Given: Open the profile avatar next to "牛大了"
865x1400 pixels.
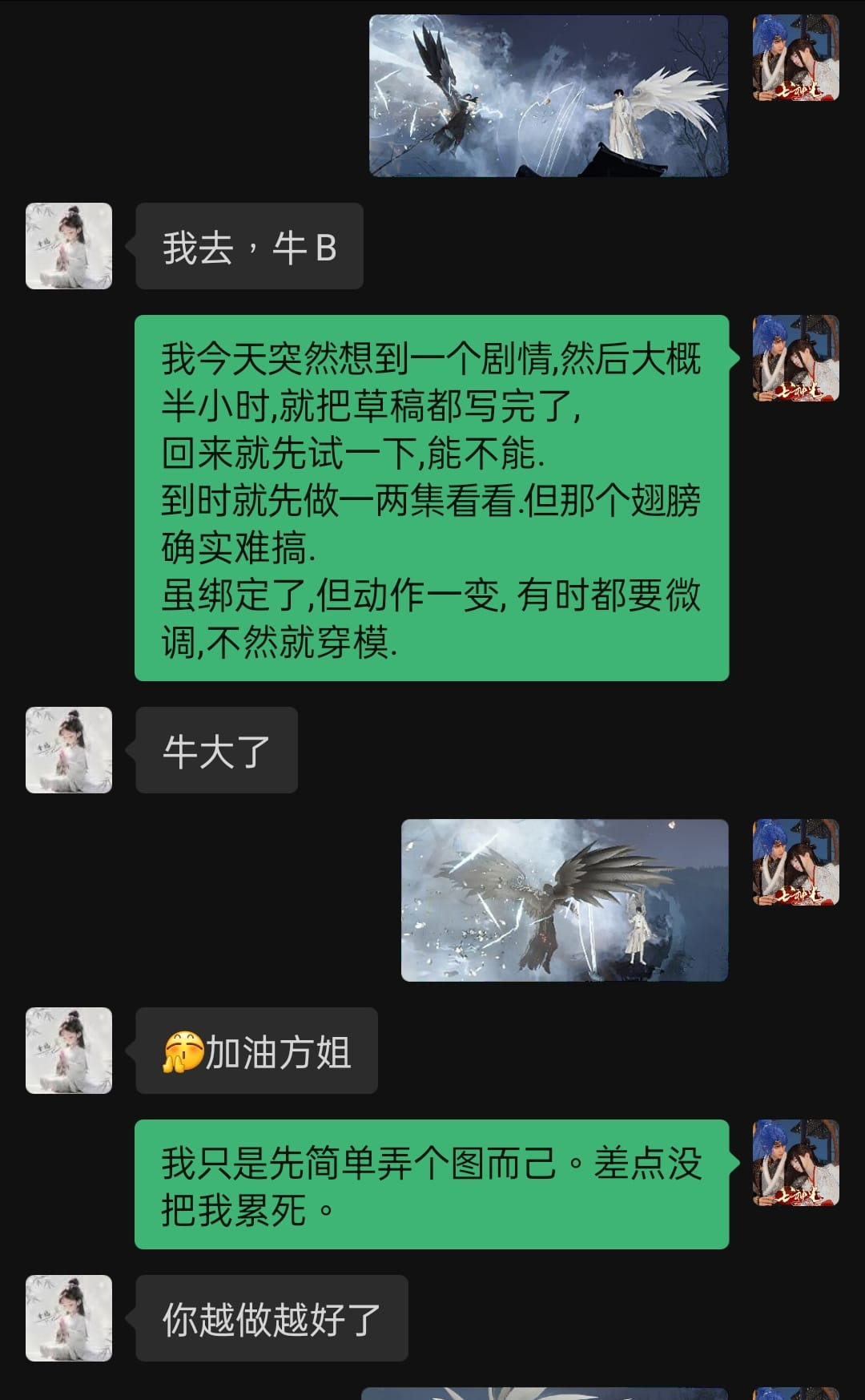Looking at the screenshot, I should pyautogui.click(x=69, y=750).
